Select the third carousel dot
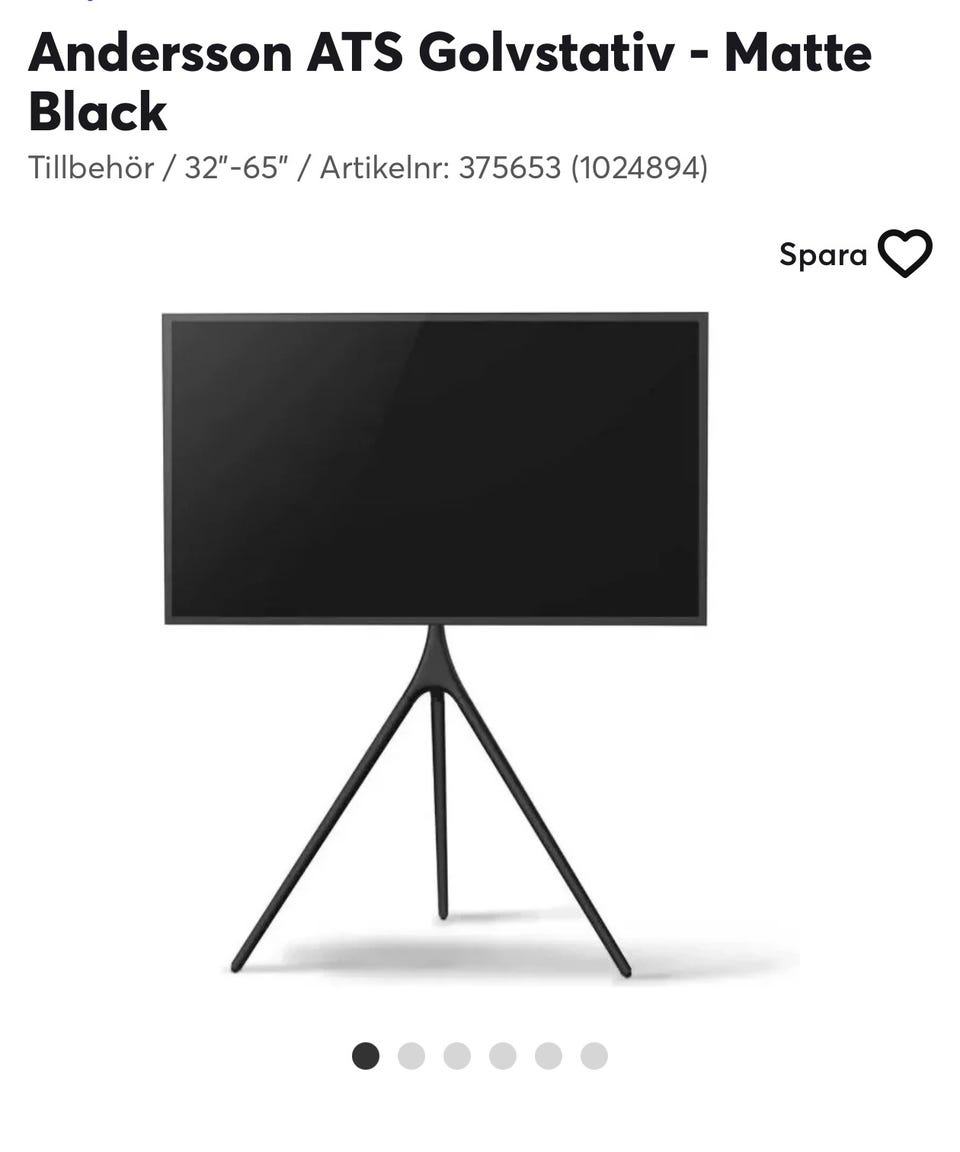The image size is (960, 1152). pos(457,1054)
